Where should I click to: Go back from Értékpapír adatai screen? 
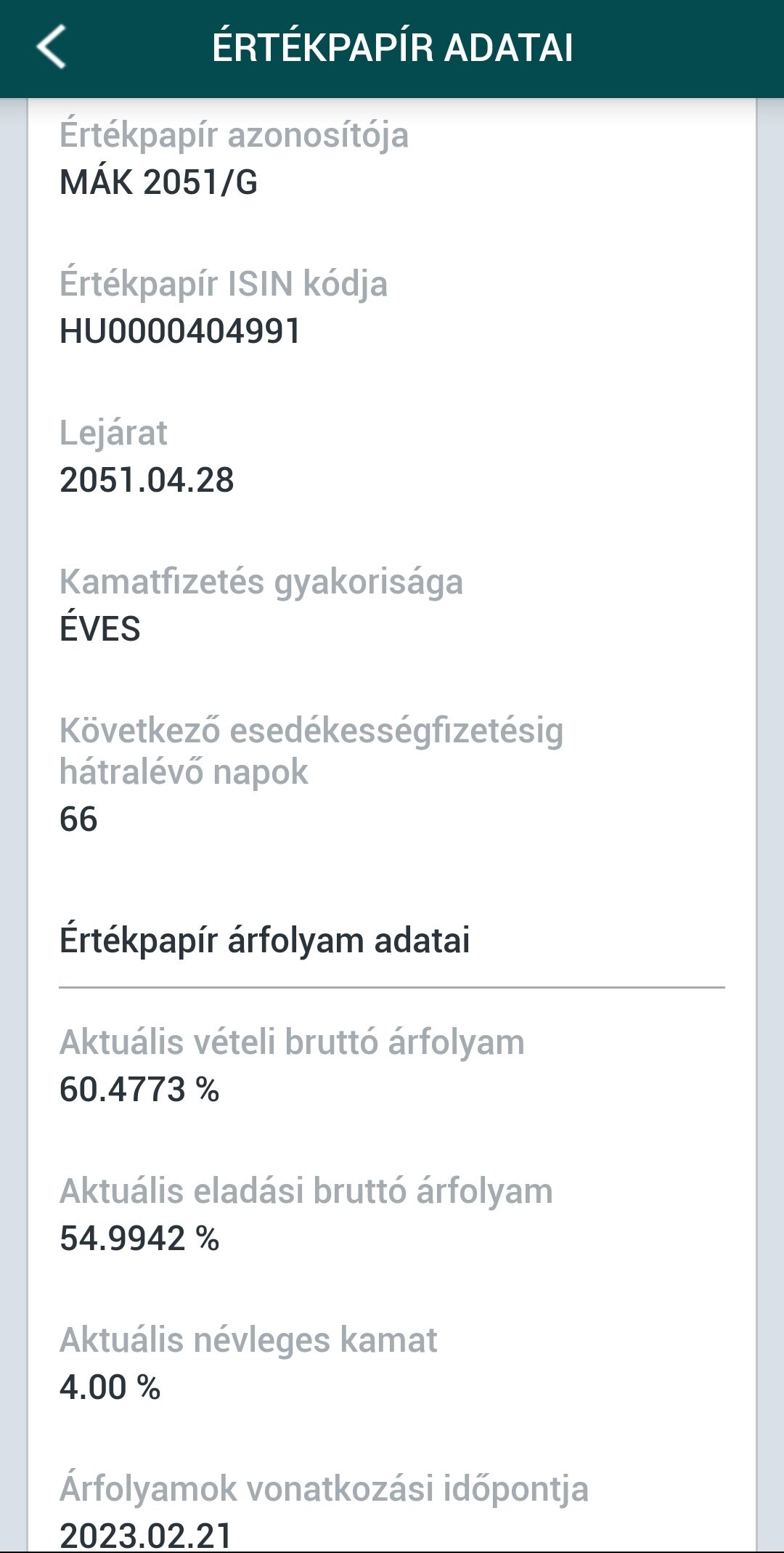point(52,47)
